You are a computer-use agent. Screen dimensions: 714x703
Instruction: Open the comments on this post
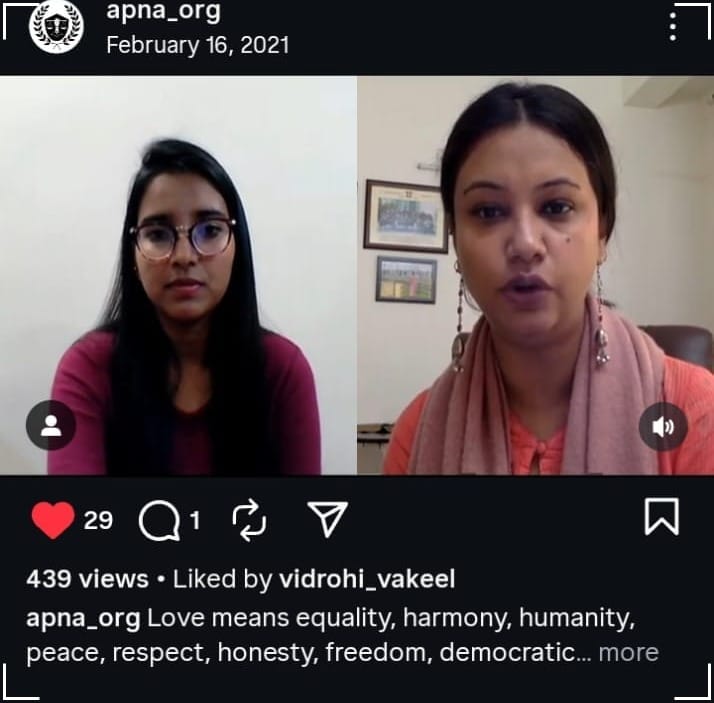pyautogui.click(x=159, y=519)
